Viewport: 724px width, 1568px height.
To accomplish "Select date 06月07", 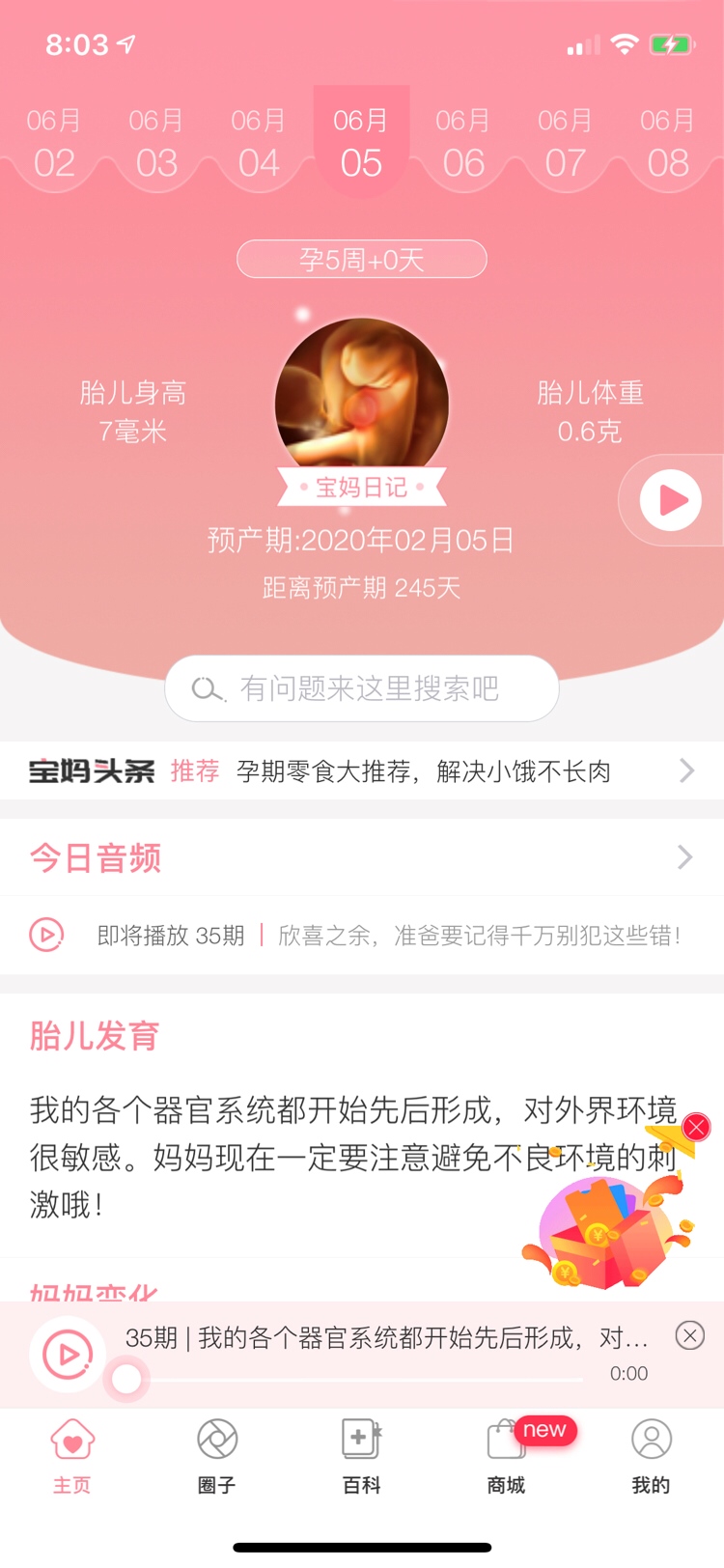I will click(x=566, y=145).
